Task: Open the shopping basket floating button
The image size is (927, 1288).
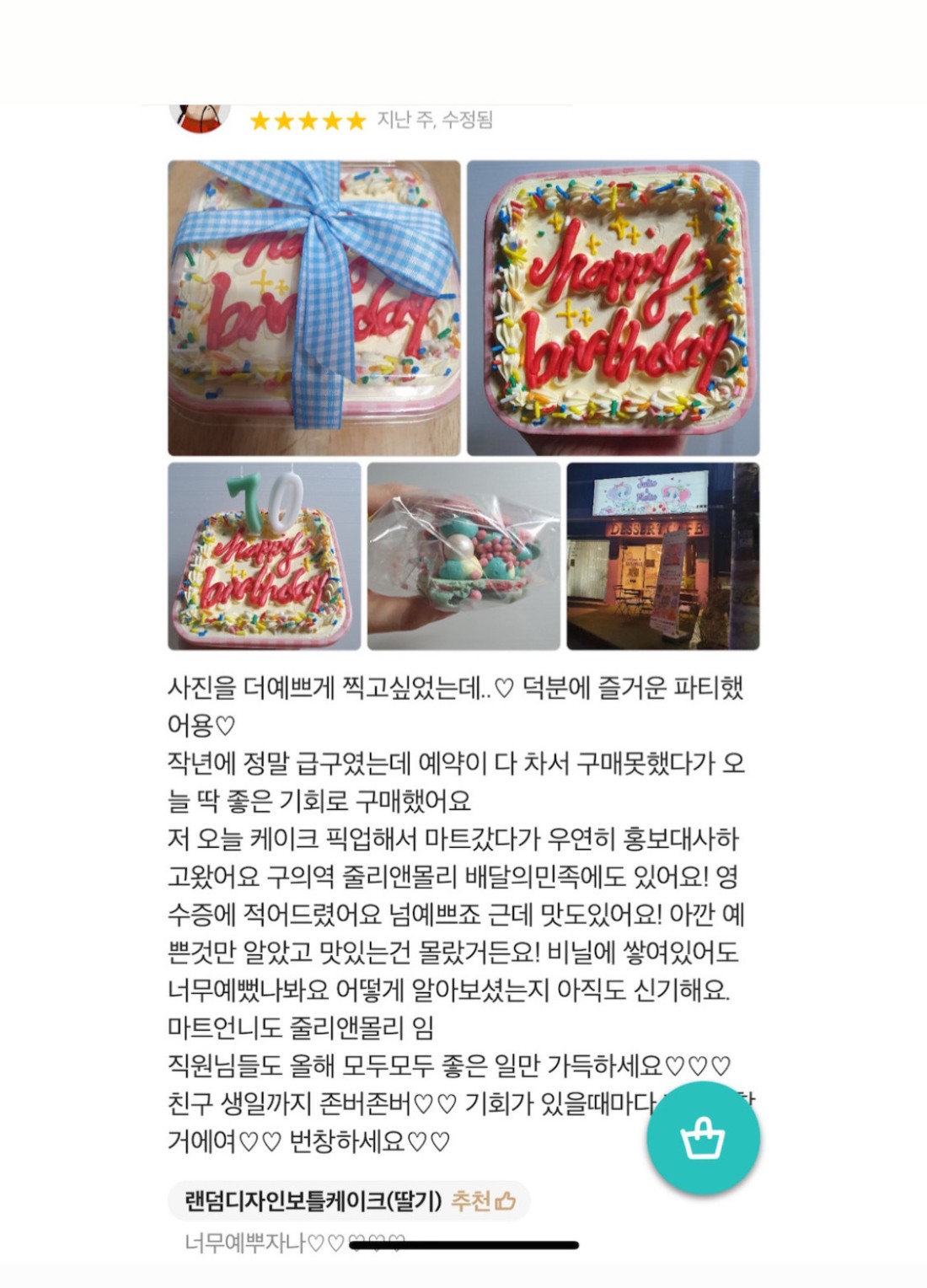Action: pos(703,1138)
